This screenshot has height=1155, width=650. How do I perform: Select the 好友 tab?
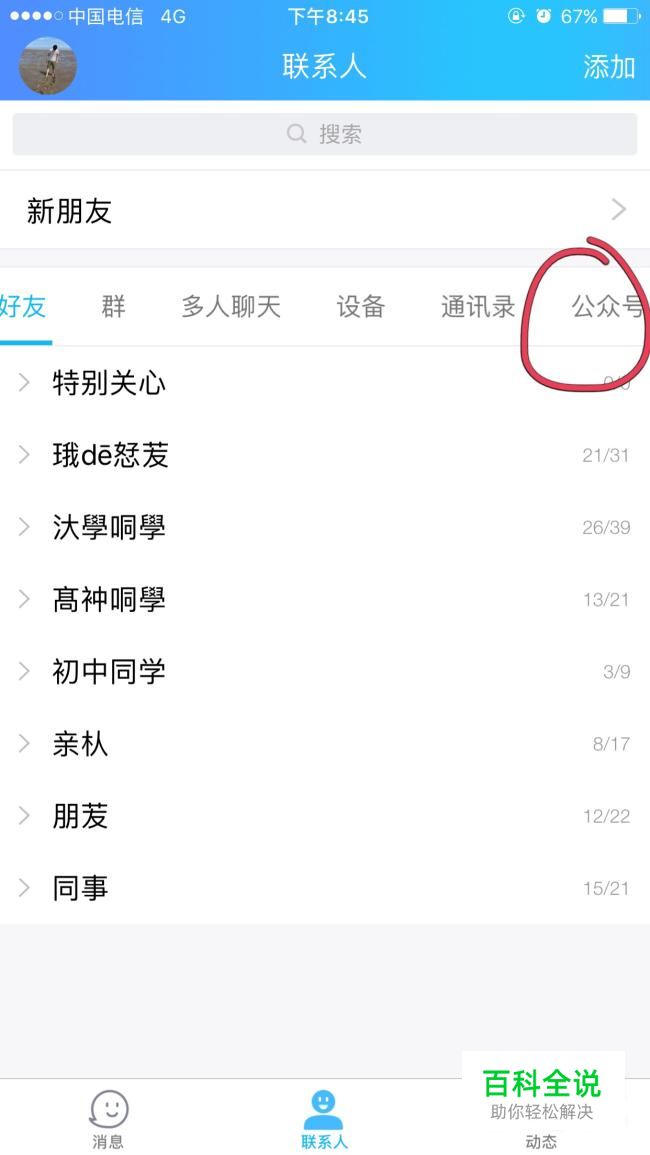click(23, 306)
